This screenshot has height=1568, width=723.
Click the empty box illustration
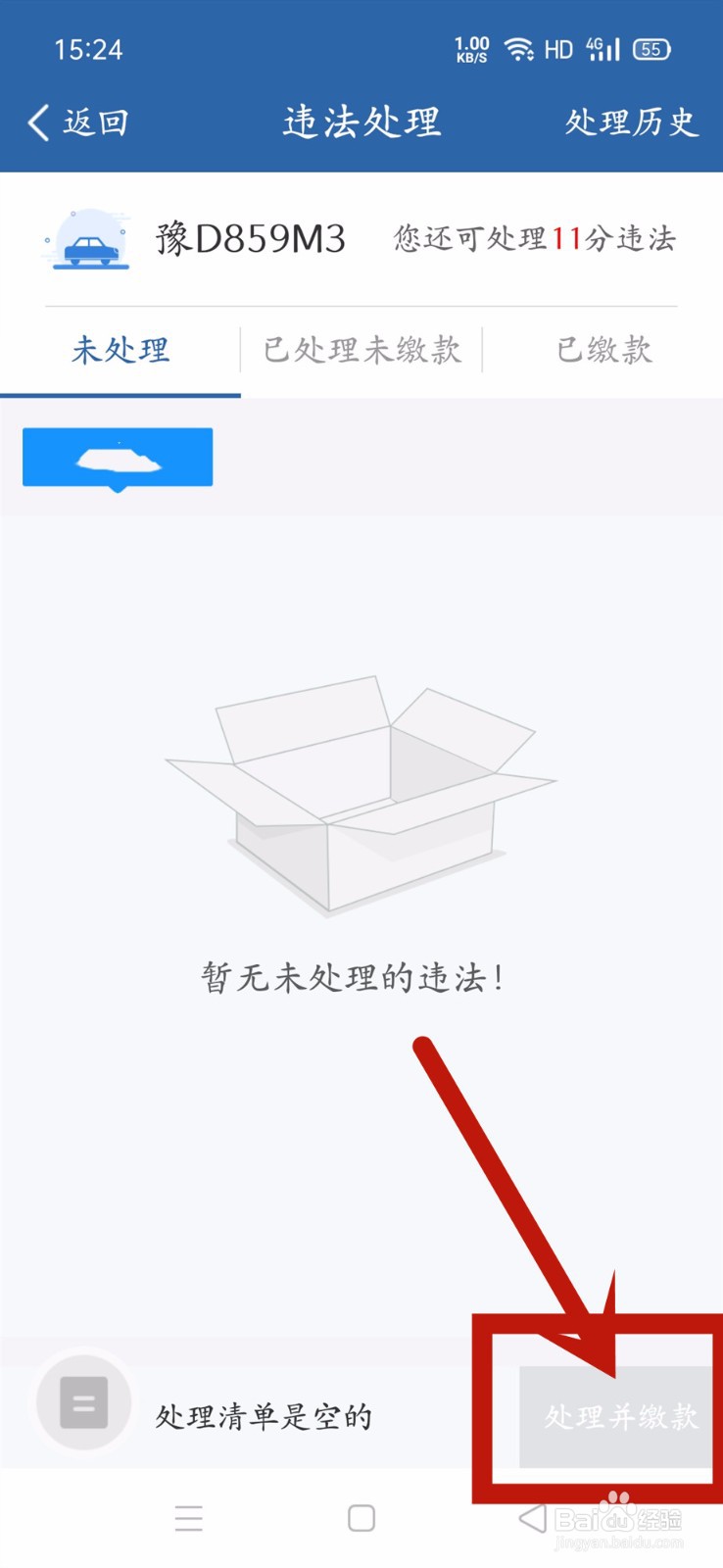pyautogui.click(x=361, y=794)
